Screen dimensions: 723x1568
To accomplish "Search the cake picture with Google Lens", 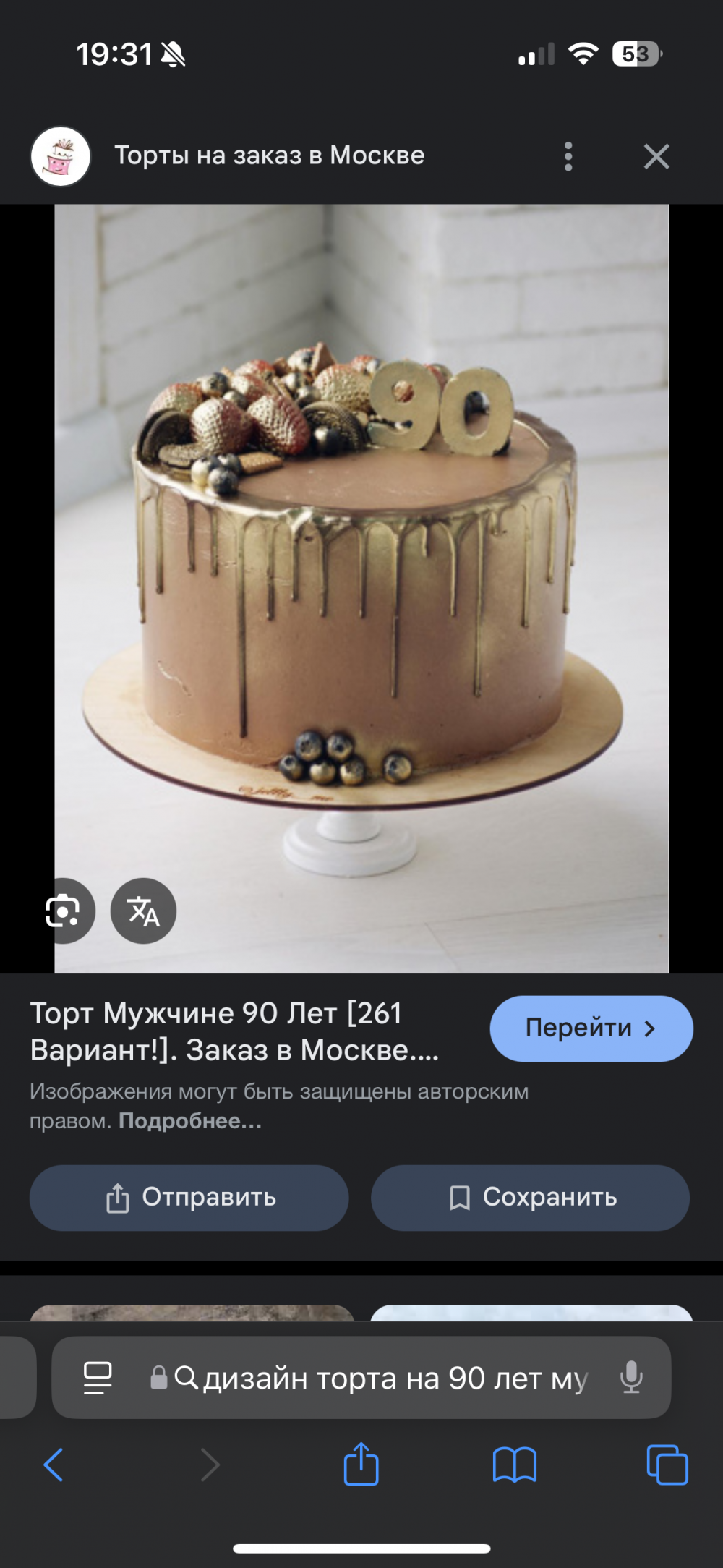I will pos(64,911).
